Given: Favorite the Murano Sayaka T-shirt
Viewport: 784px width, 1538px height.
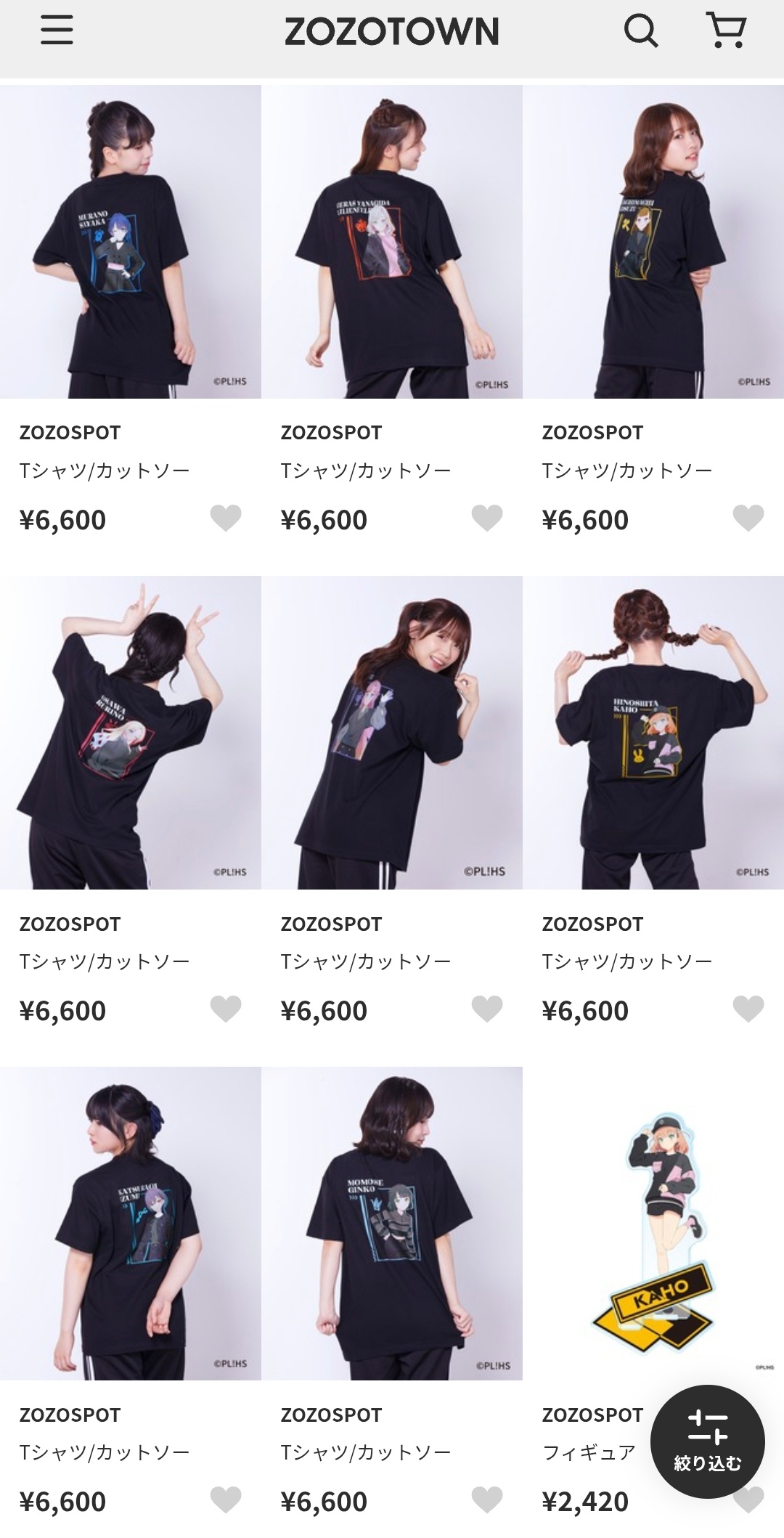Looking at the screenshot, I should [x=226, y=518].
